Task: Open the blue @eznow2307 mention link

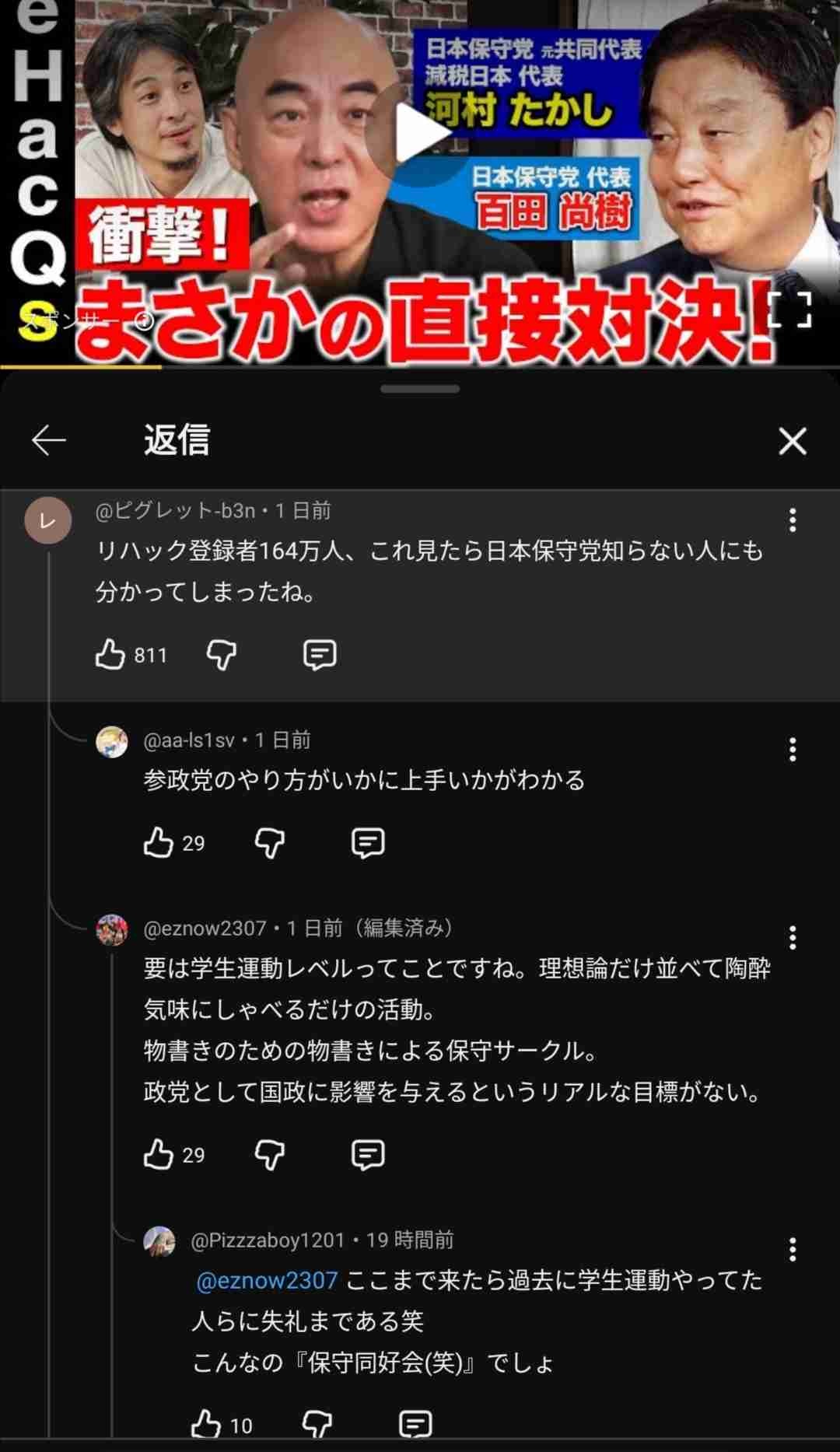Action: point(267,1281)
